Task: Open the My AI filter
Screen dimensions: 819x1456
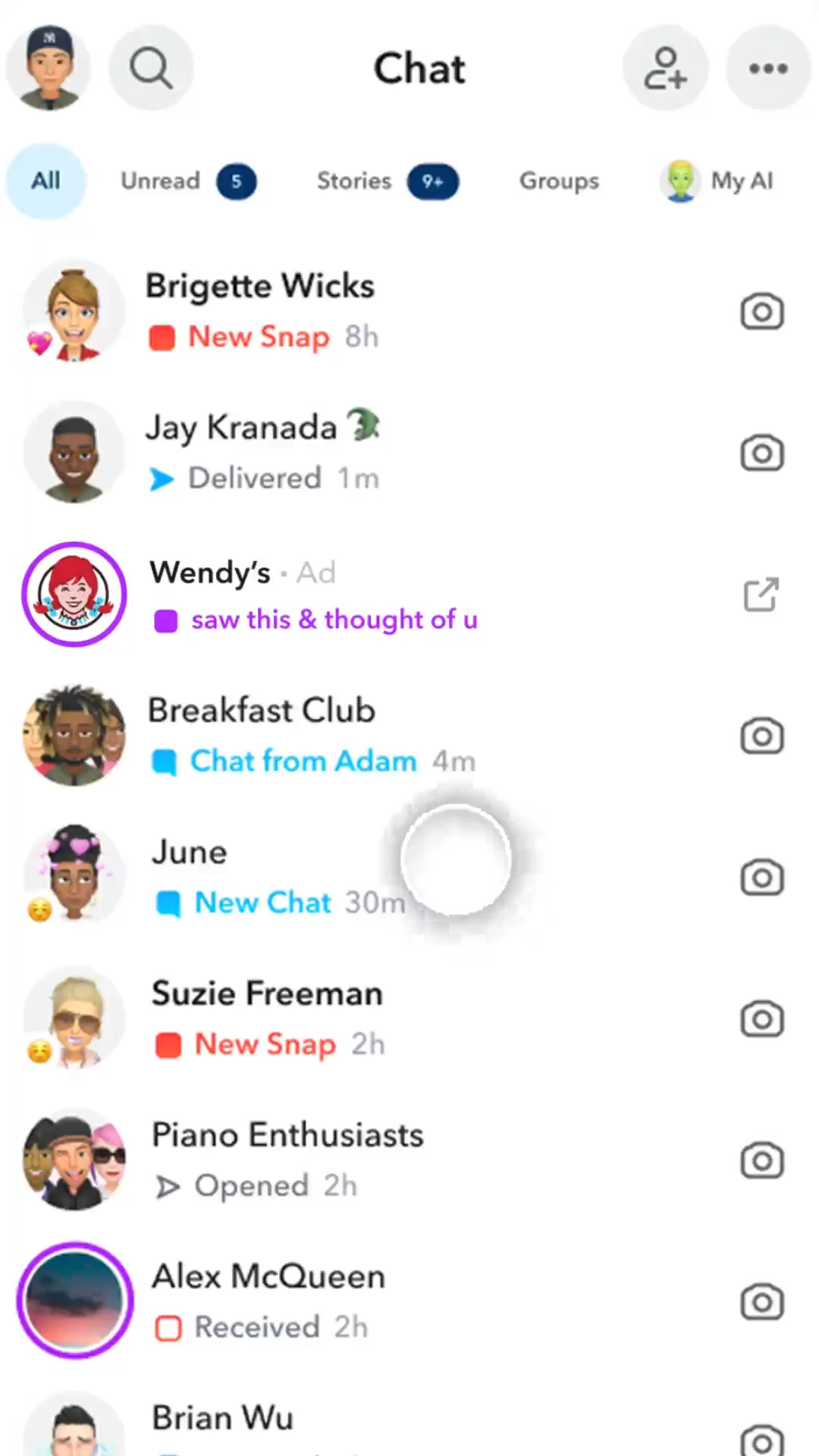Action: 717,182
